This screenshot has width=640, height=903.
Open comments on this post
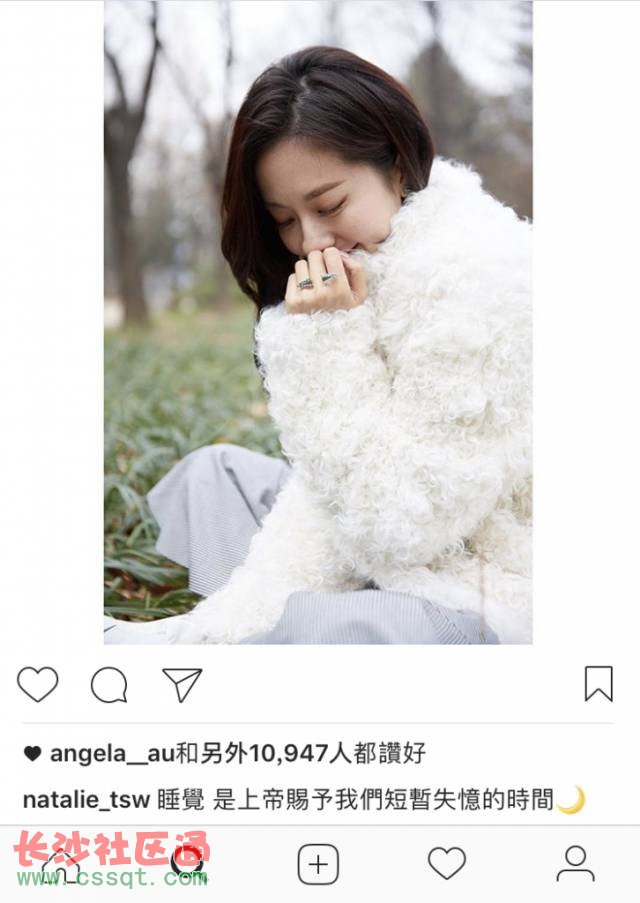[x=109, y=685]
